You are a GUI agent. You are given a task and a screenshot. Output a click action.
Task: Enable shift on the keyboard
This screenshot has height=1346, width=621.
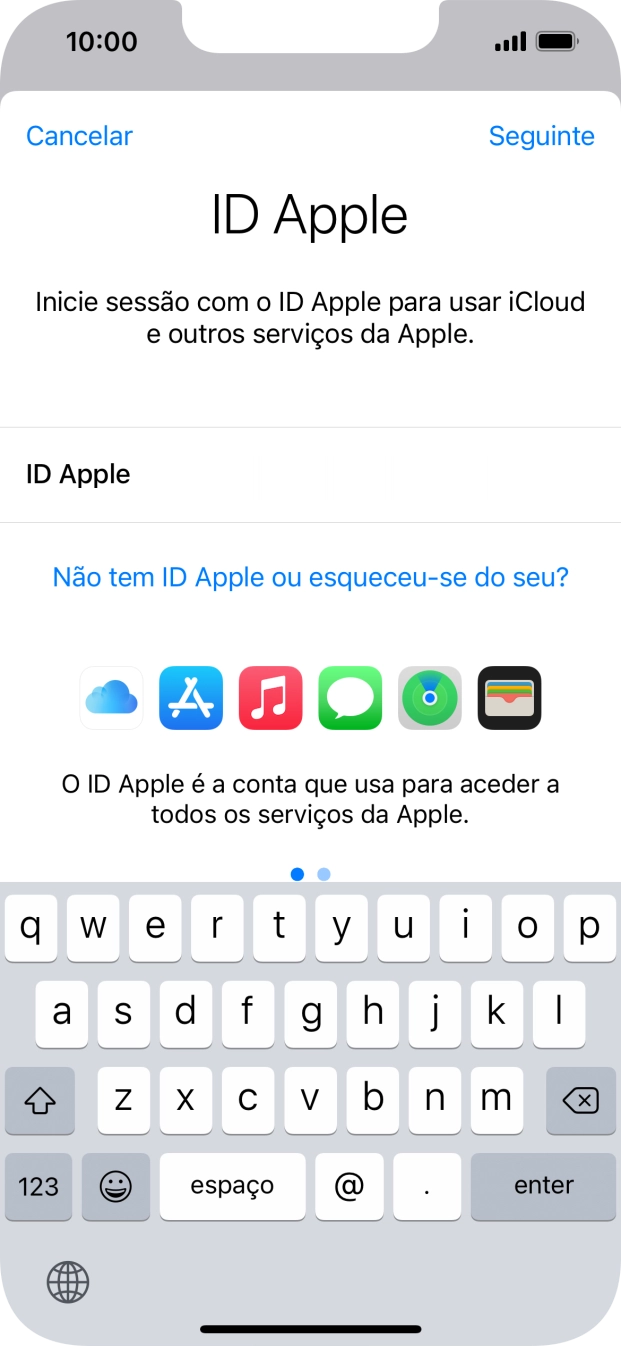[39, 1100]
